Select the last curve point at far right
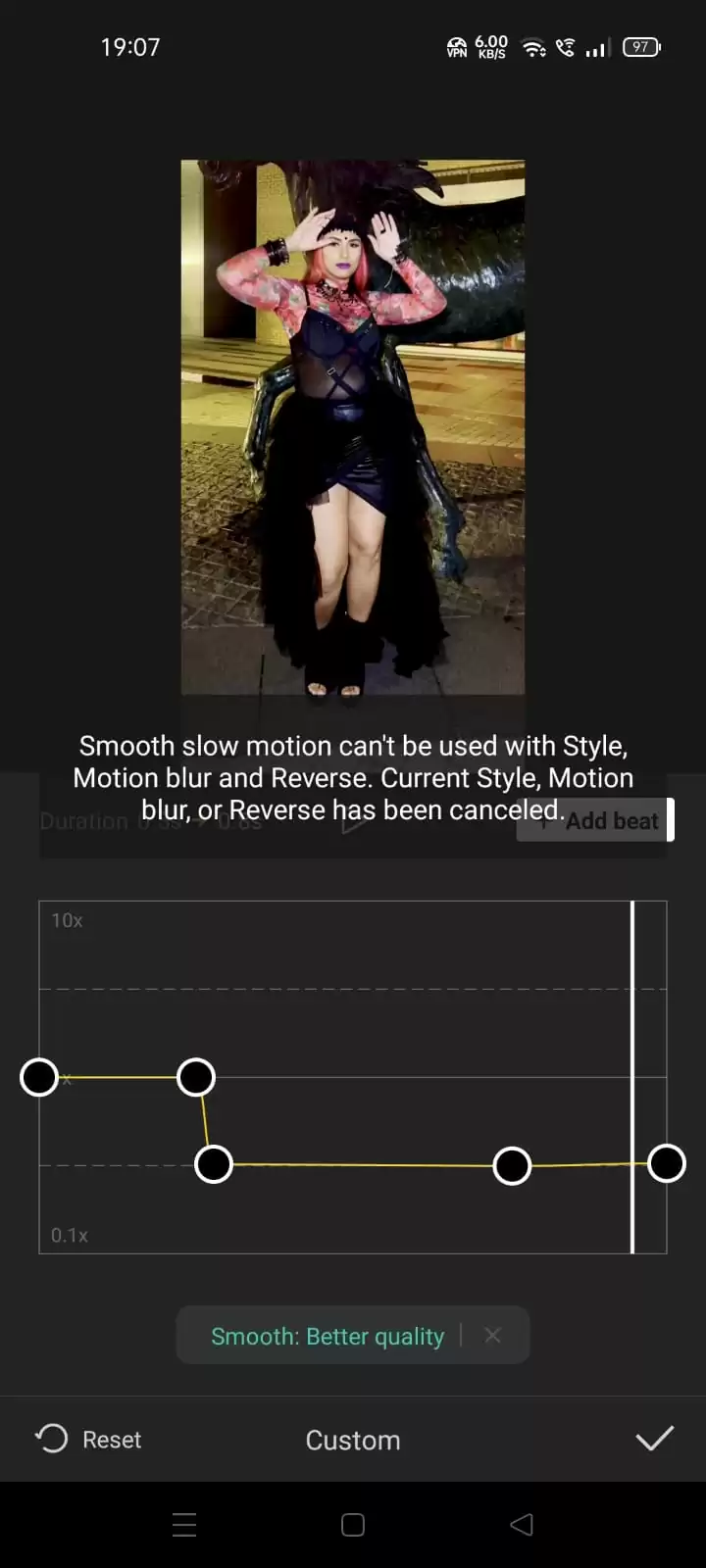This screenshot has width=706, height=1568. (x=667, y=1163)
